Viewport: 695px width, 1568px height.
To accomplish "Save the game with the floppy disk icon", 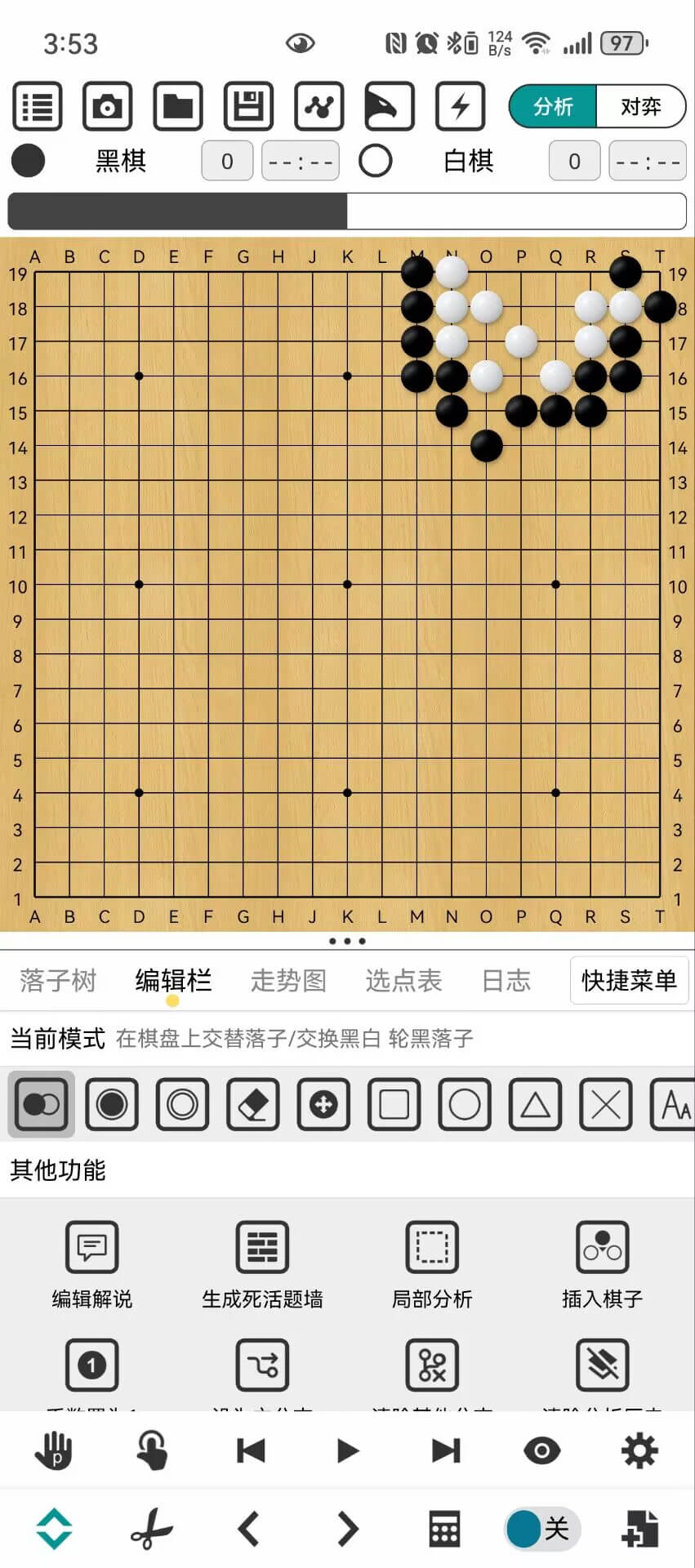I will [248, 106].
